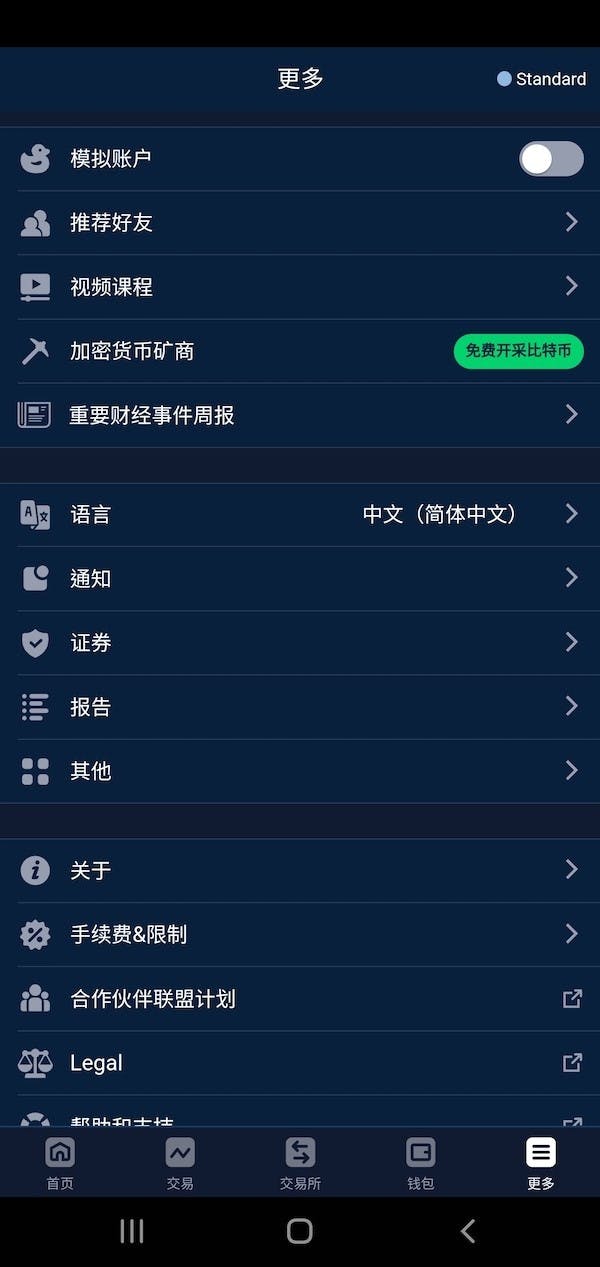Toggle the 模拟账户 demo account switch

click(550, 159)
